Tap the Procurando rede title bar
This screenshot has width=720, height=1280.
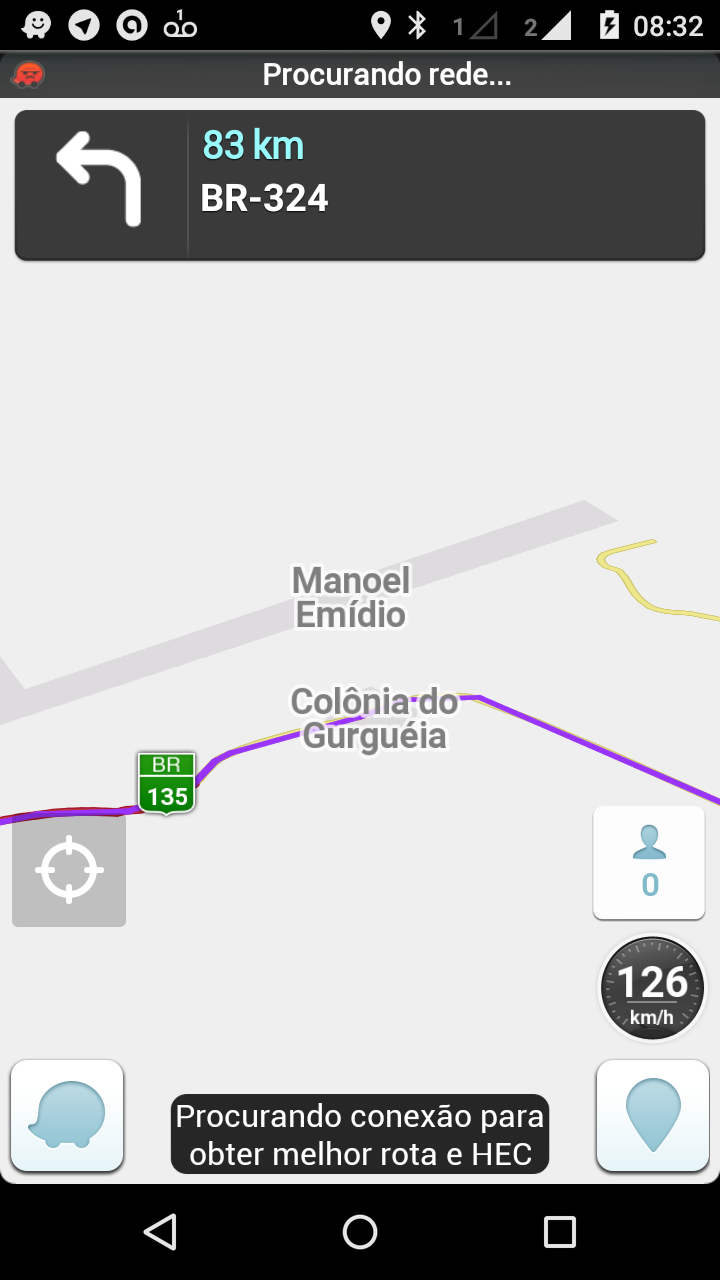(386, 74)
